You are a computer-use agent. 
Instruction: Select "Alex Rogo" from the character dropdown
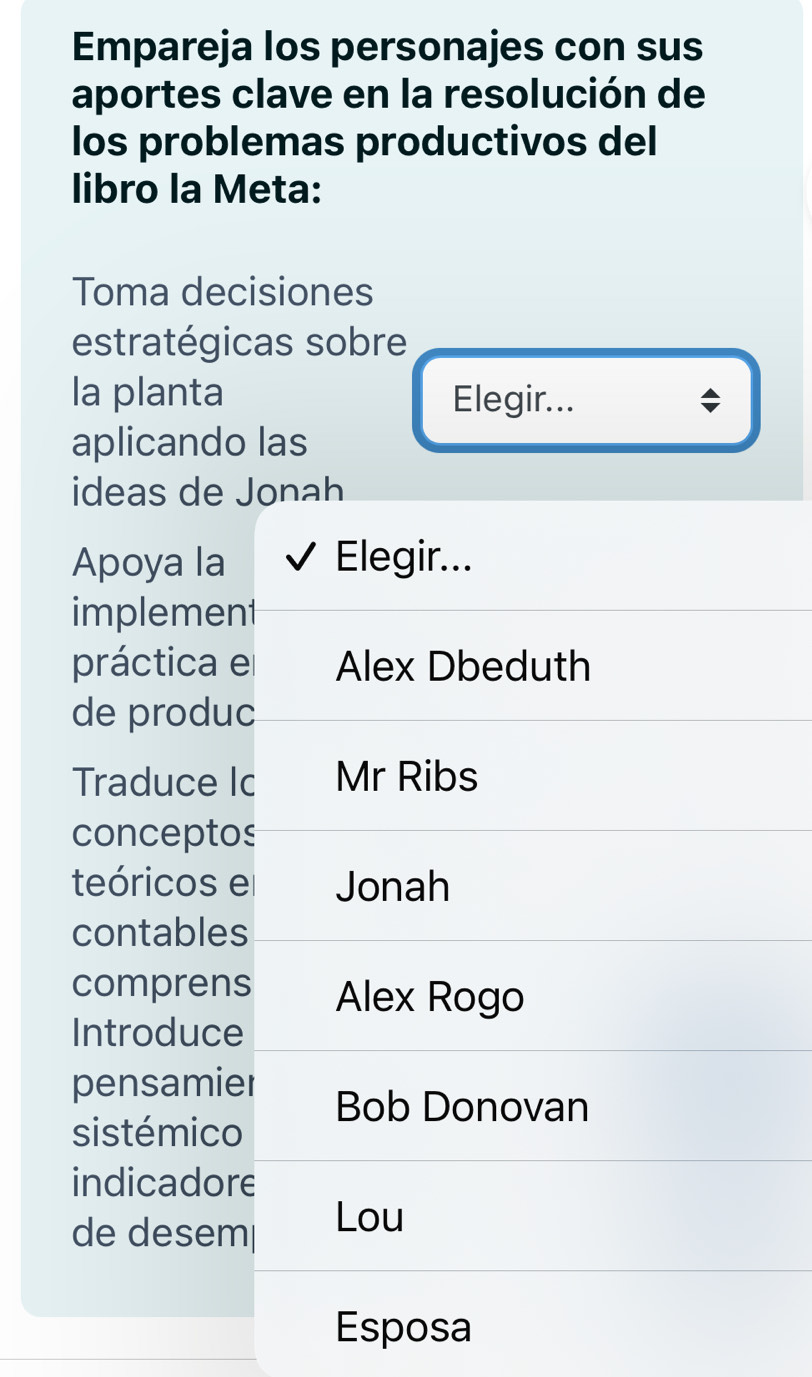[x=430, y=996]
